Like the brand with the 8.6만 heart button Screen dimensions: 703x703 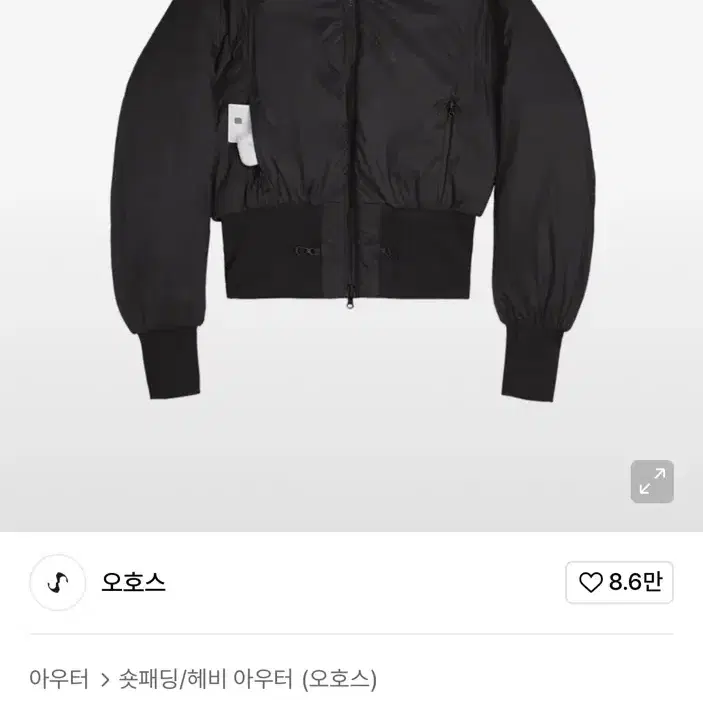click(619, 582)
